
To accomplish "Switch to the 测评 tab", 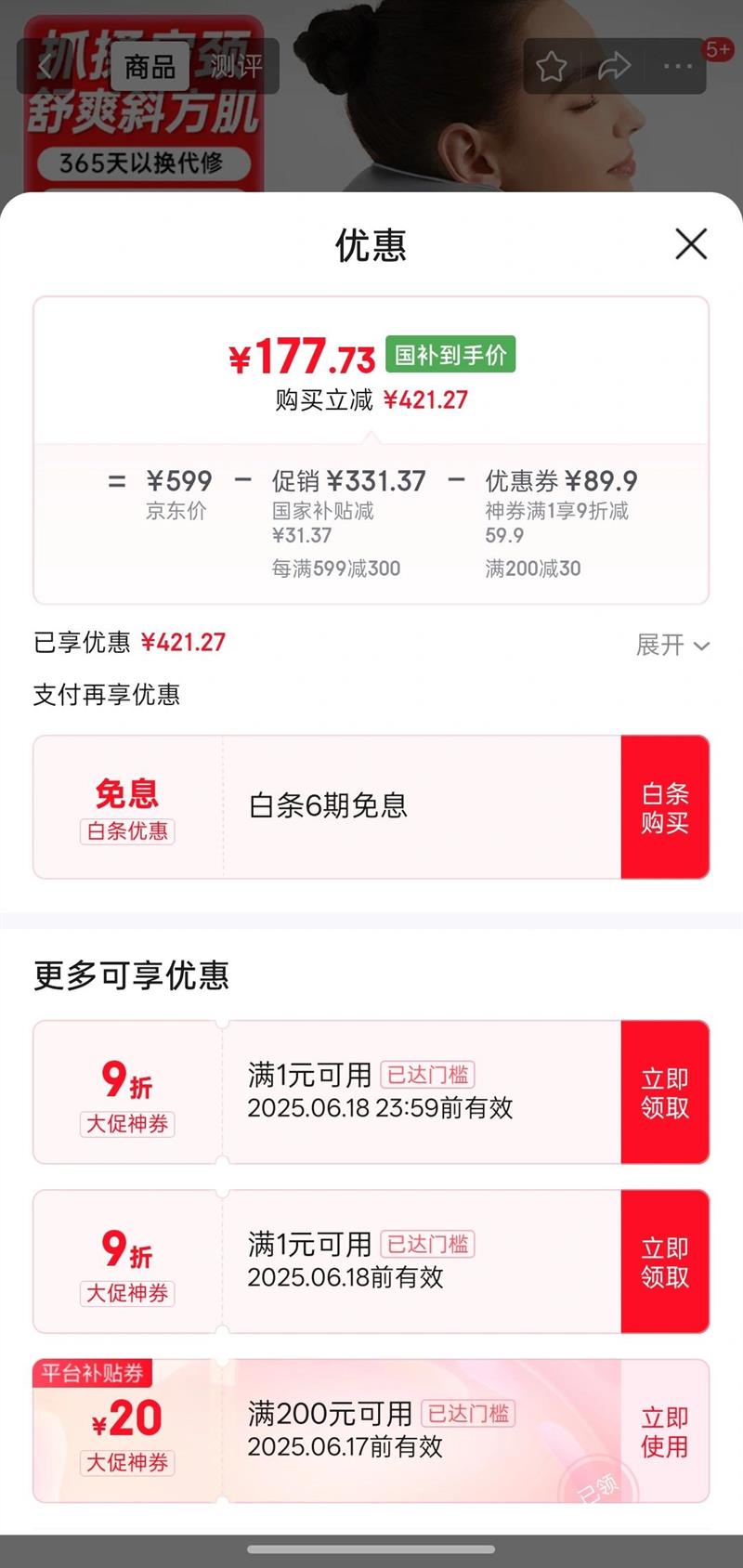I will [236, 66].
